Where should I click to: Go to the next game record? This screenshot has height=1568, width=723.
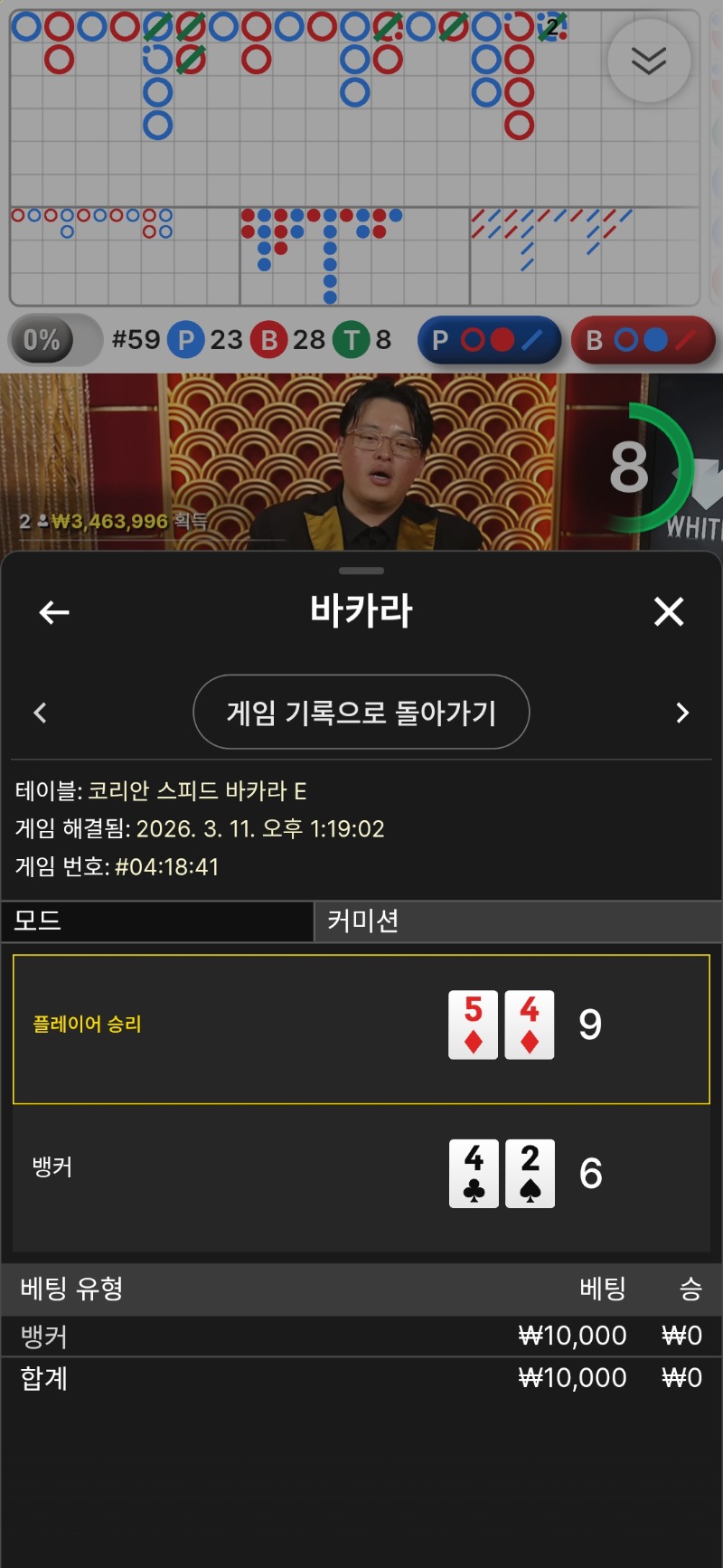click(x=682, y=713)
